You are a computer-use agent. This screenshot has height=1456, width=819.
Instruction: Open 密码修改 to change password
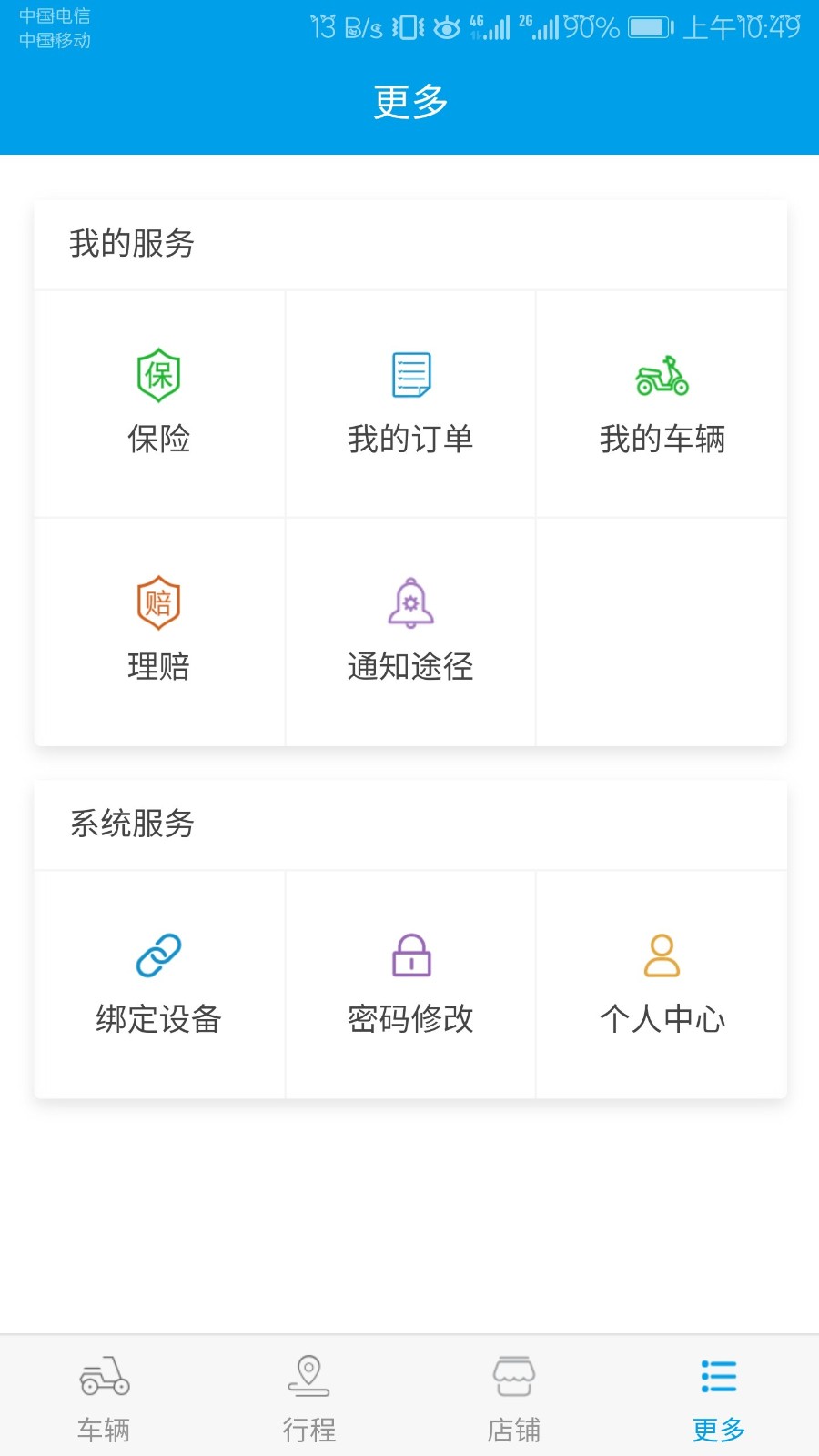pos(410,983)
